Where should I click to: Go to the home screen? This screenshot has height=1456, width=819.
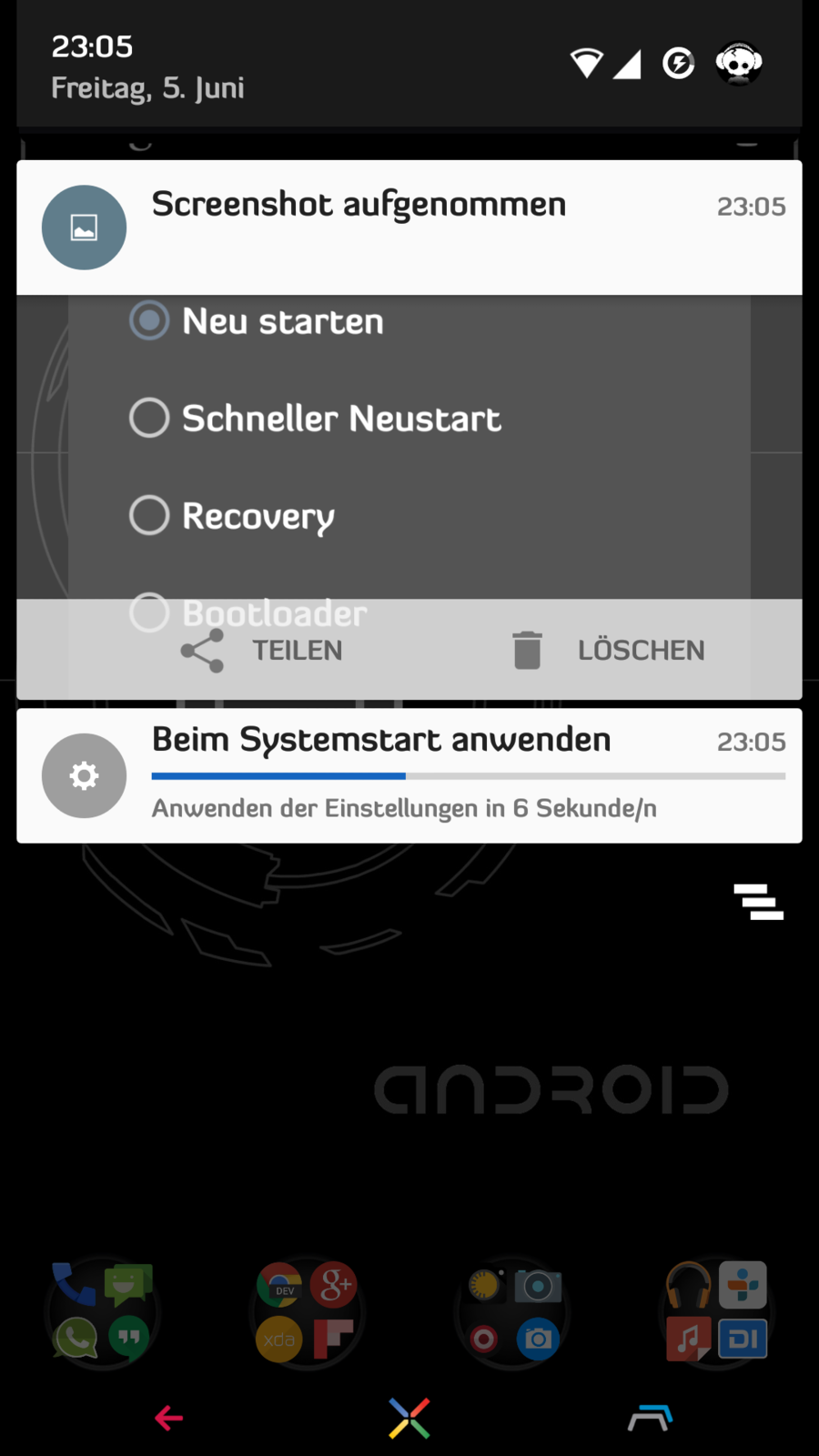coord(409,1418)
